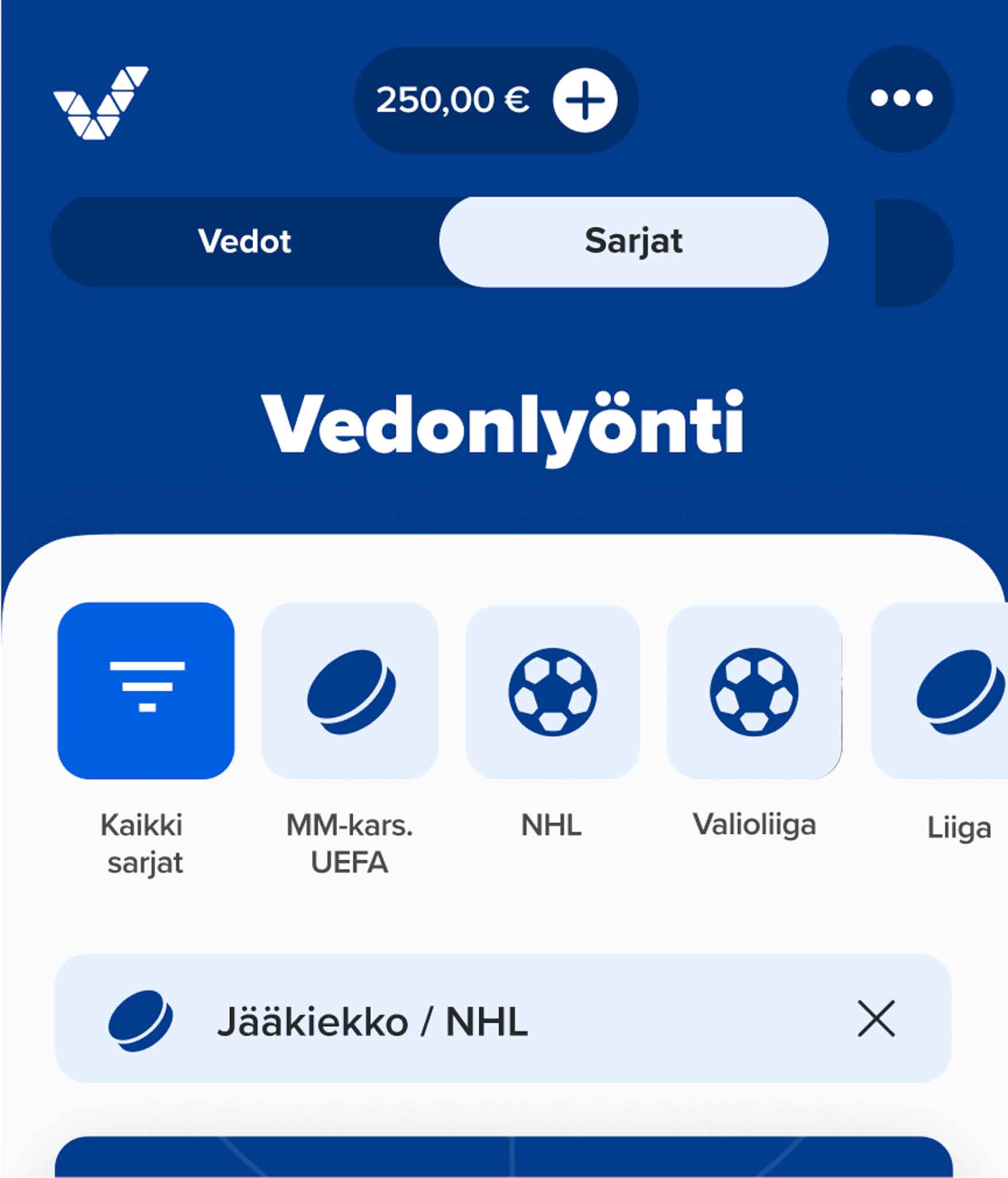Image resolution: width=1008 pixels, height=1178 pixels.
Task: Open the Veikkaus home logo
Action: [101, 102]
